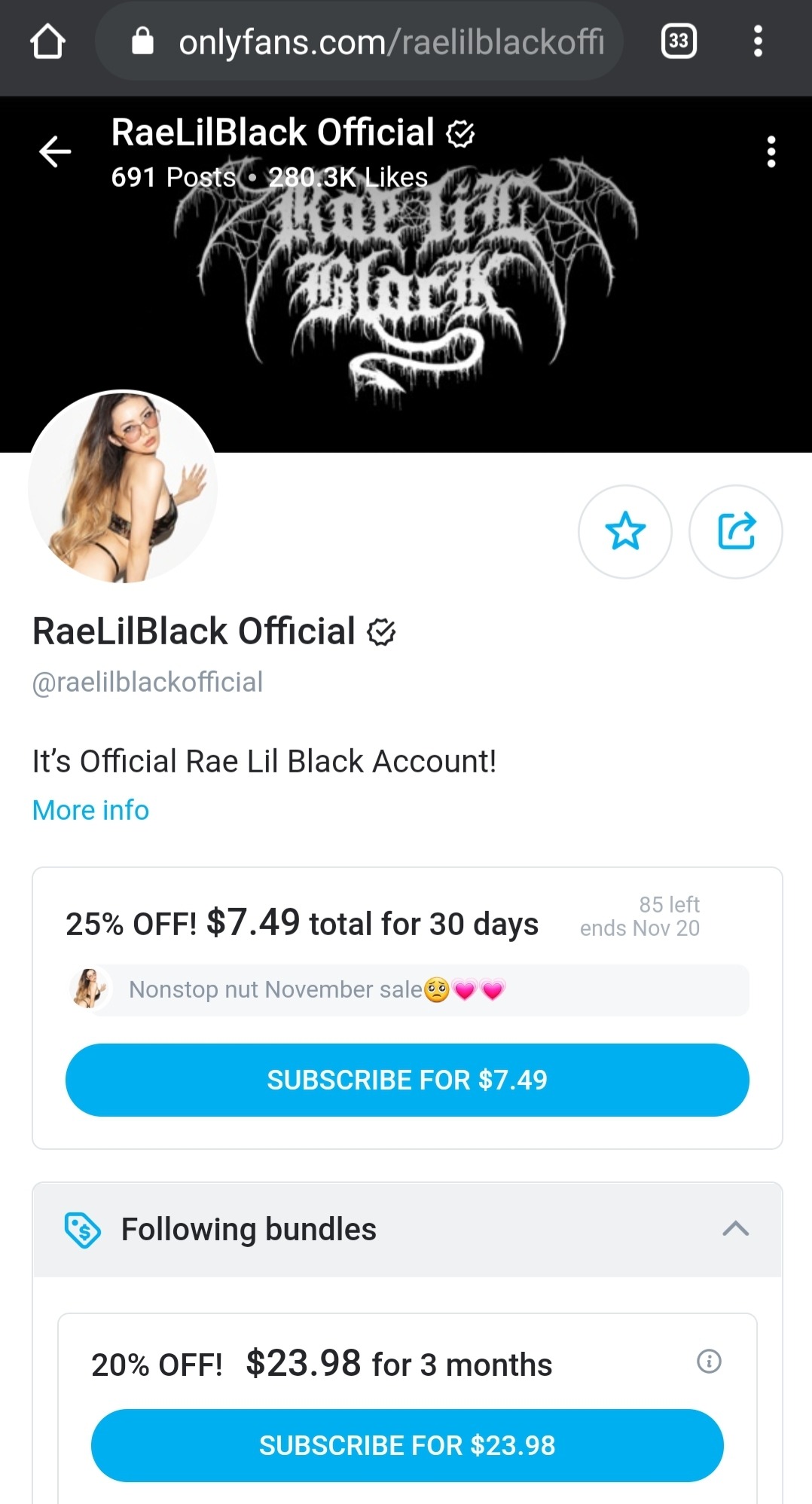Viewport: 812px width, 1504px height.
Task: Open the profile's three-dot options menu
Action: tap(771, 151)
